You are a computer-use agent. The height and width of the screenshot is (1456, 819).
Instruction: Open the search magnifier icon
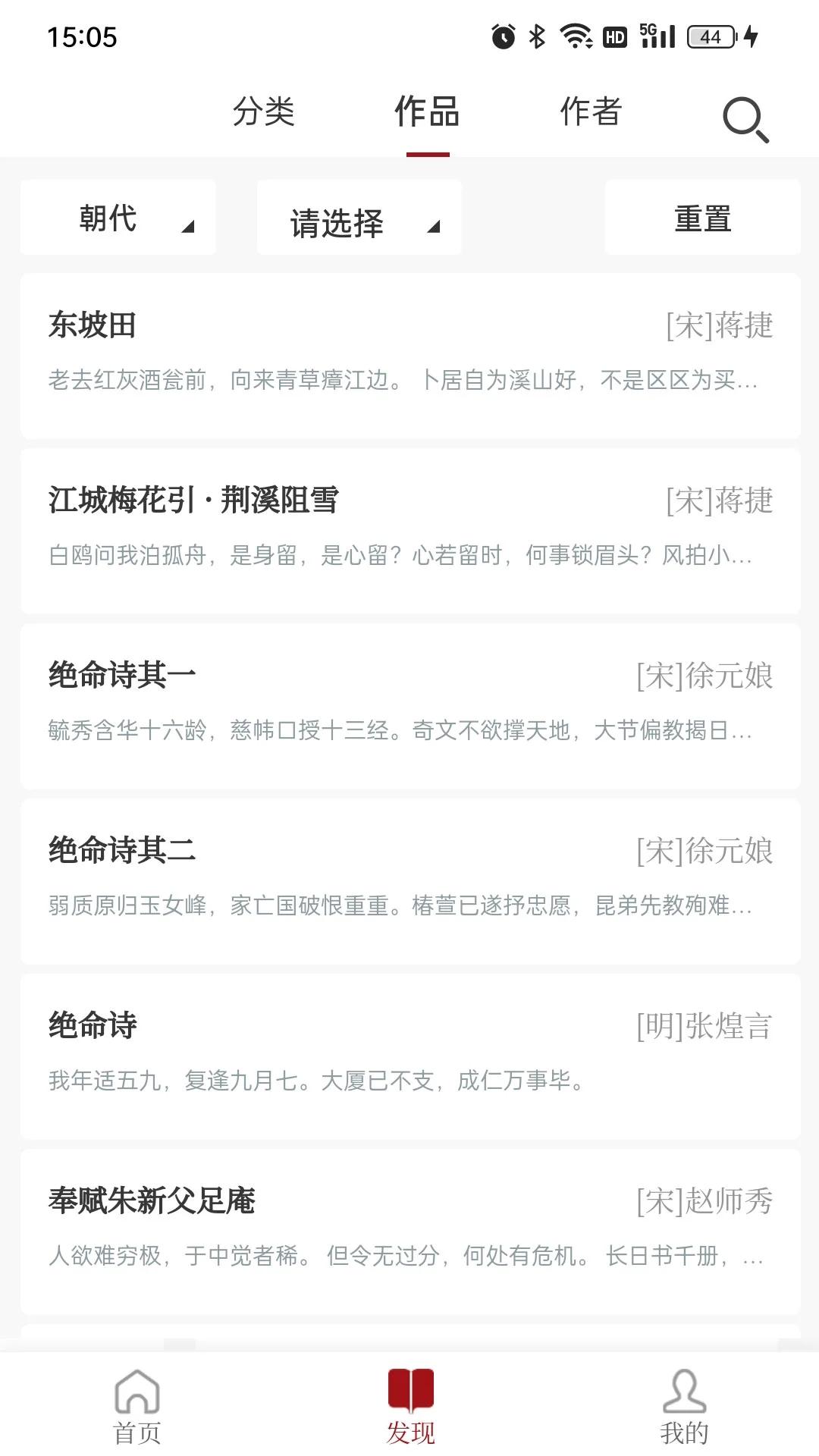click(x=745, y=119)
